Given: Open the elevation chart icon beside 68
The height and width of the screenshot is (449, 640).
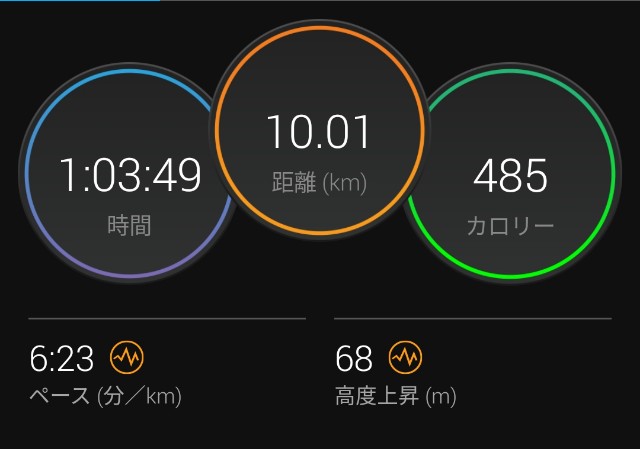Looking at the screenshot, I should pos(406,357).
